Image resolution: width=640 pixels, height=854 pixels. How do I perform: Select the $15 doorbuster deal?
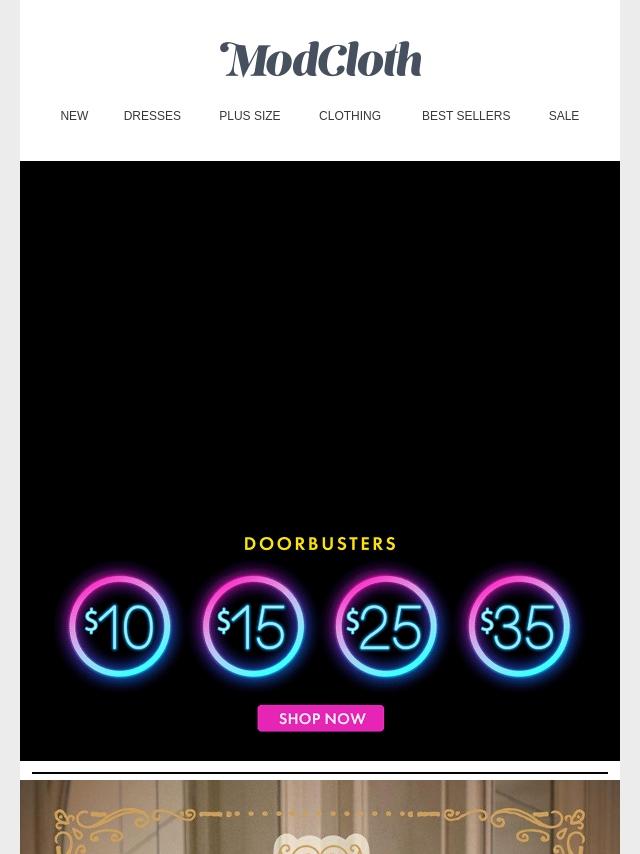[253, 627]
